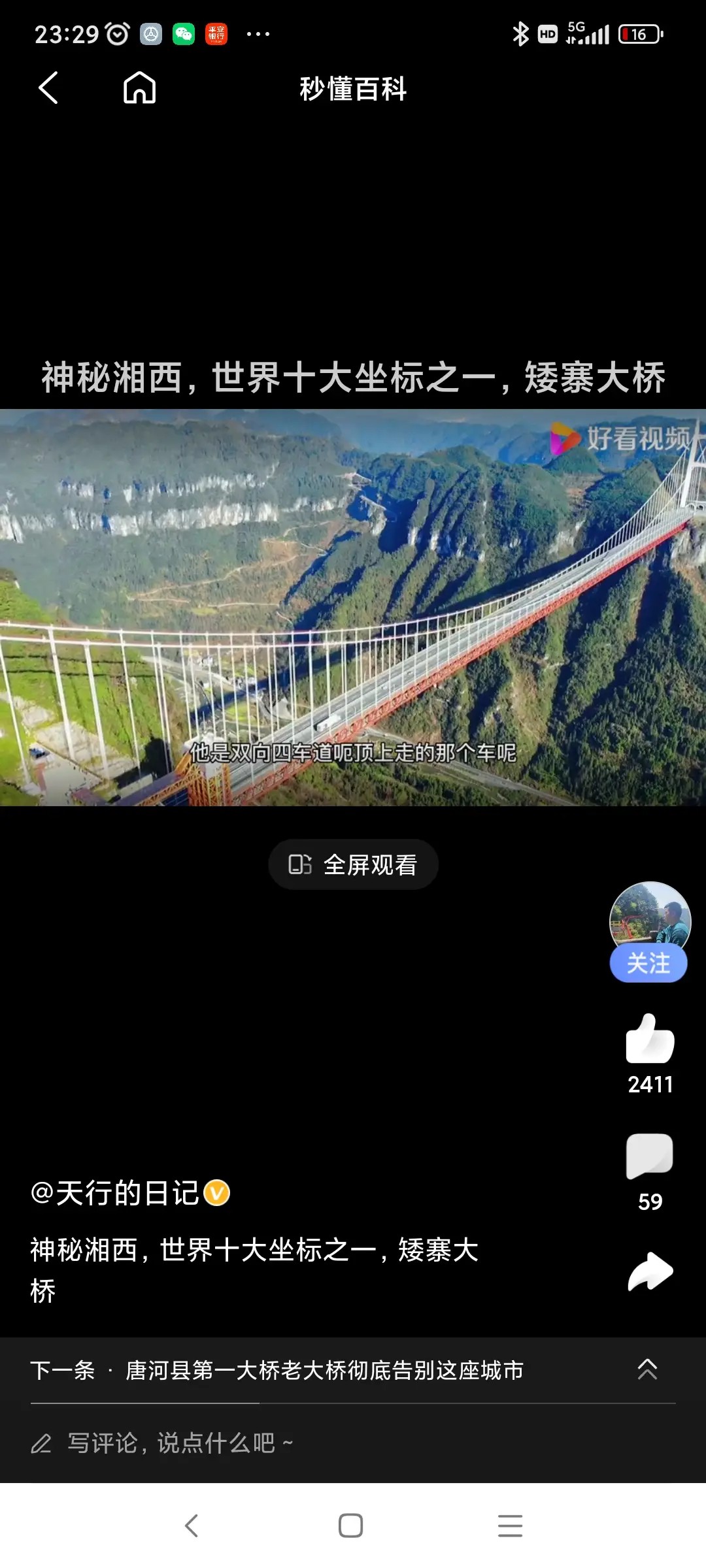Screen dimensions: 706x1568
Task: Go back using the top-left arrow
Action: coord(48,88)
